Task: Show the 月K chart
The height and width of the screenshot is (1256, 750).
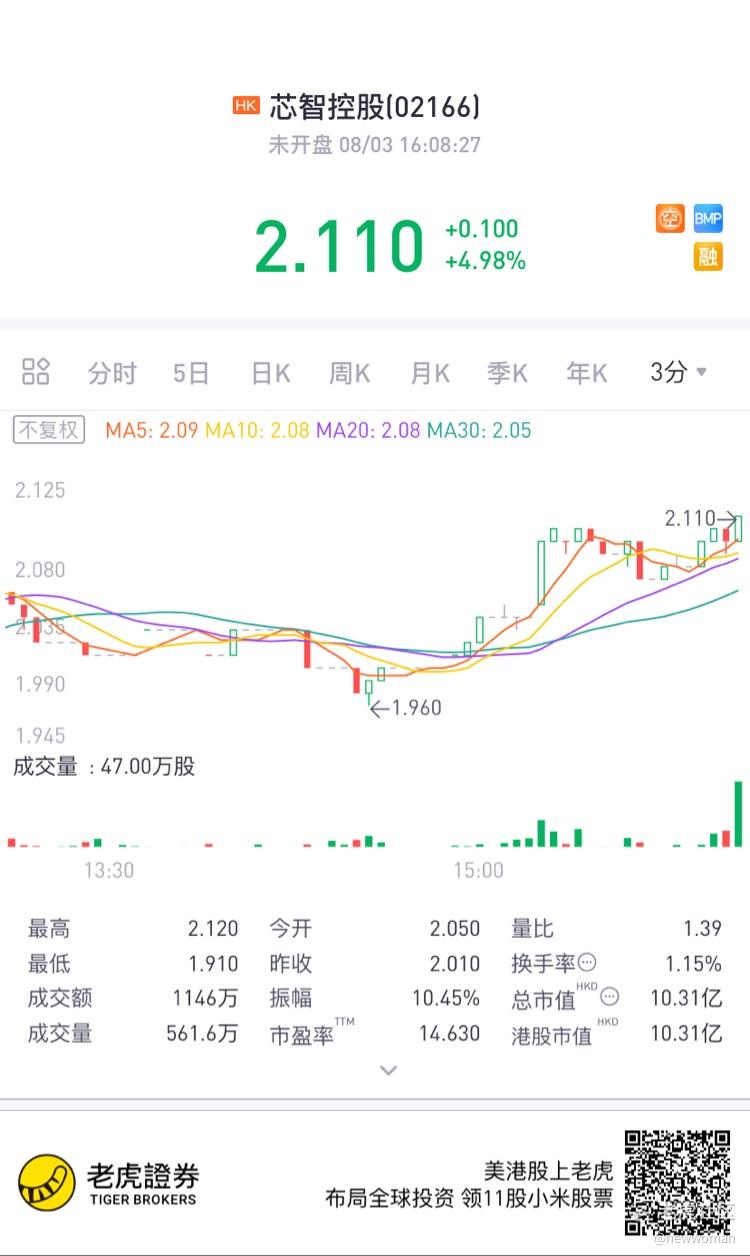Action: pyautogui.click(x=430, y=373)
